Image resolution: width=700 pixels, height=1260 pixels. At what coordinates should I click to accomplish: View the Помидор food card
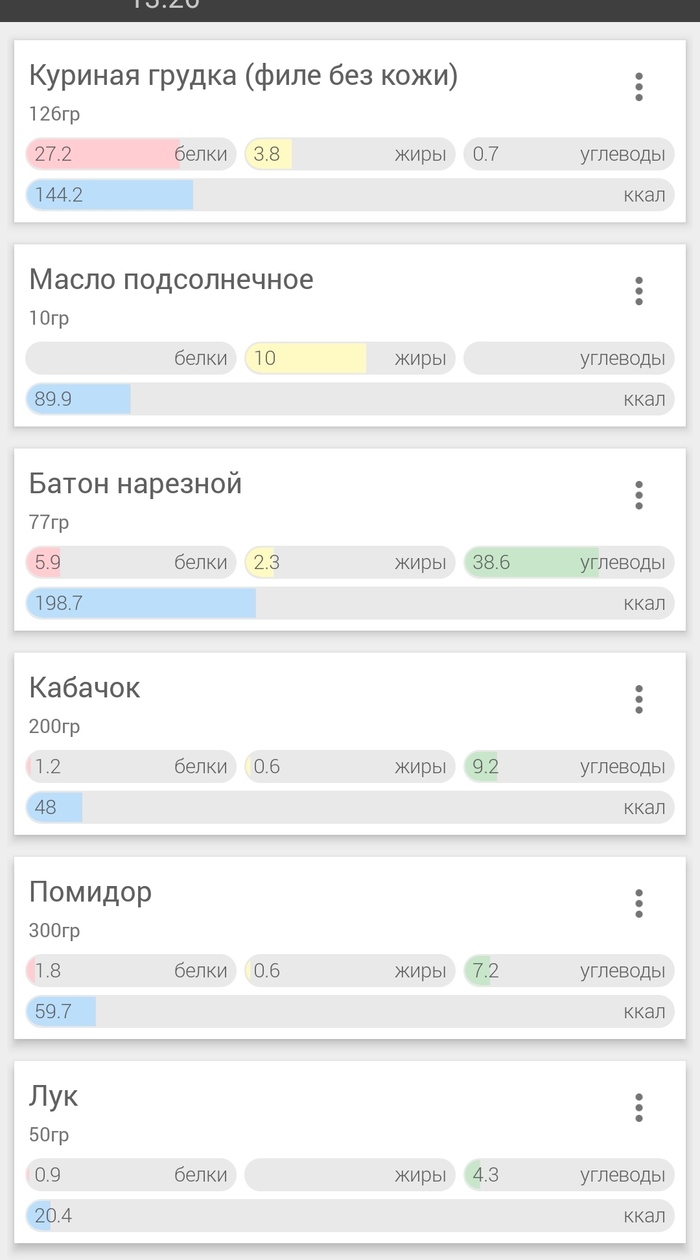tap(90, 892)
